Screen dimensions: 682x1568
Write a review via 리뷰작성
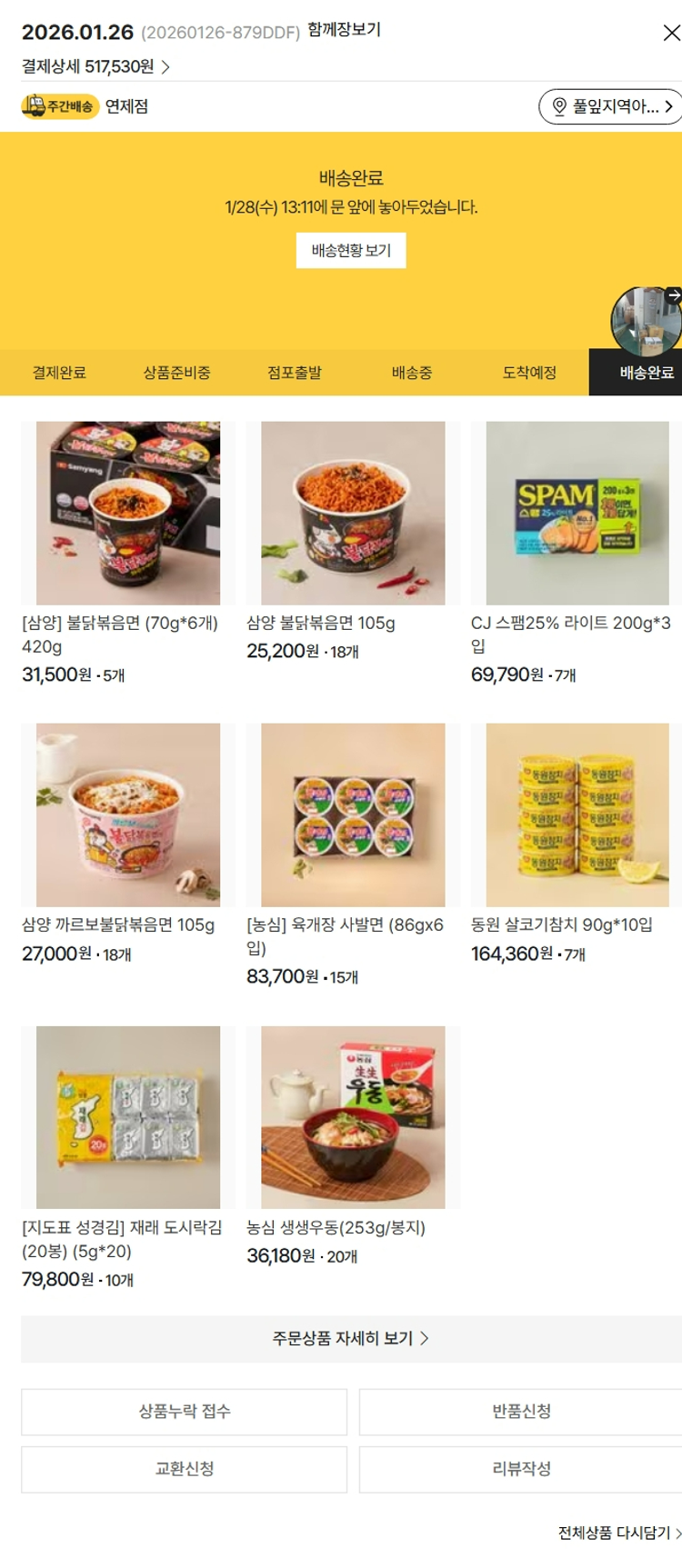click(521, 1469)
